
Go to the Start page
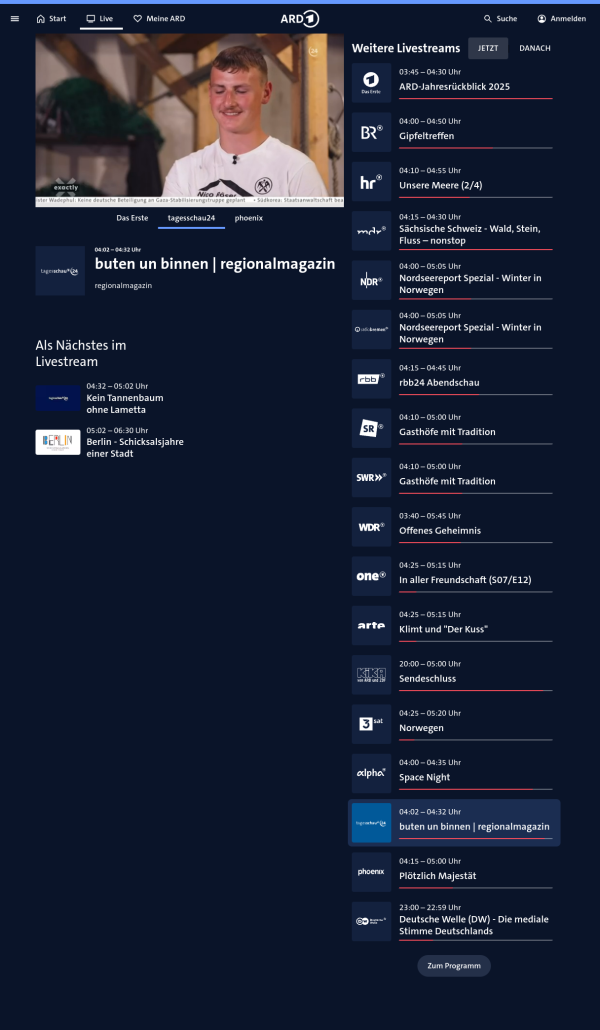coord(51,18)
